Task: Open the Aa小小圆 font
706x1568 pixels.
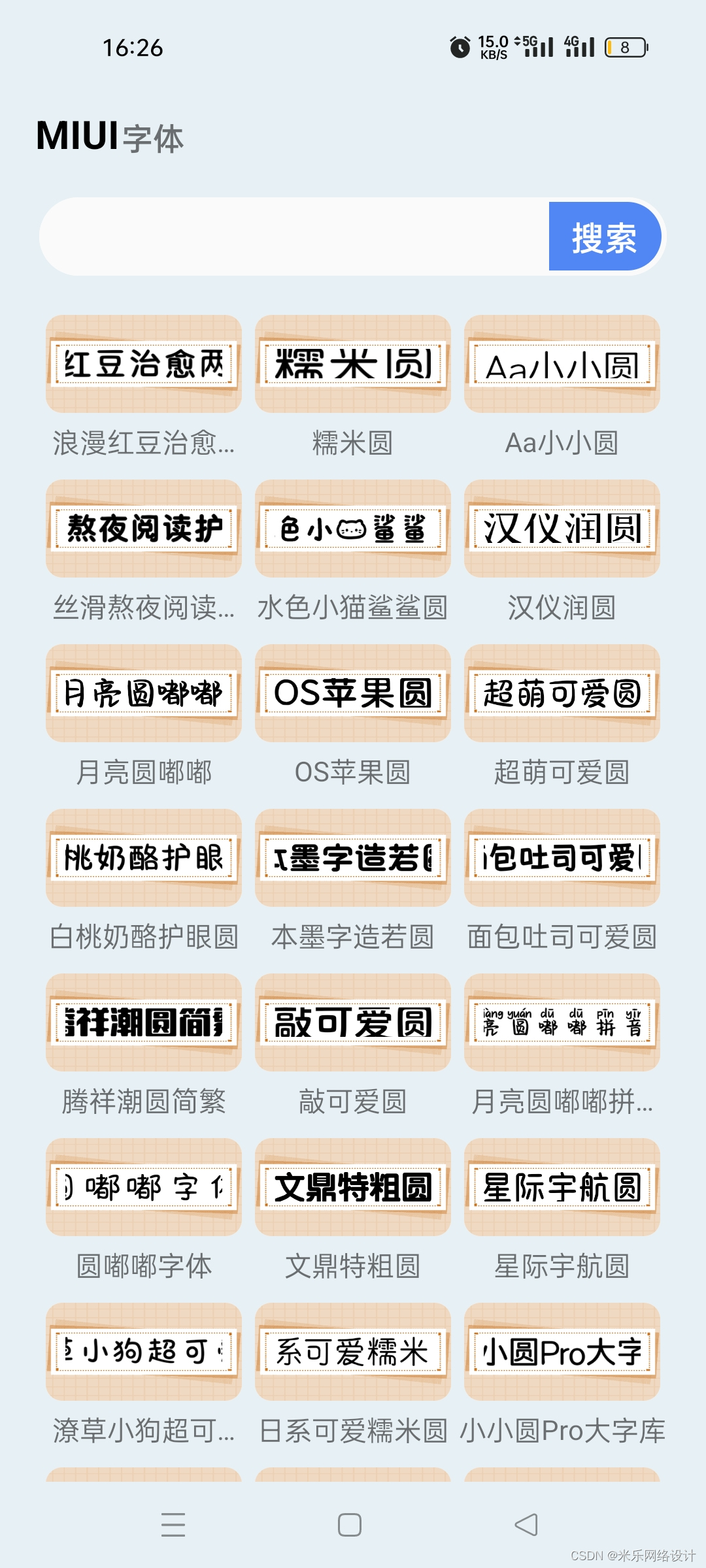Action: click(x=562, y=364)
